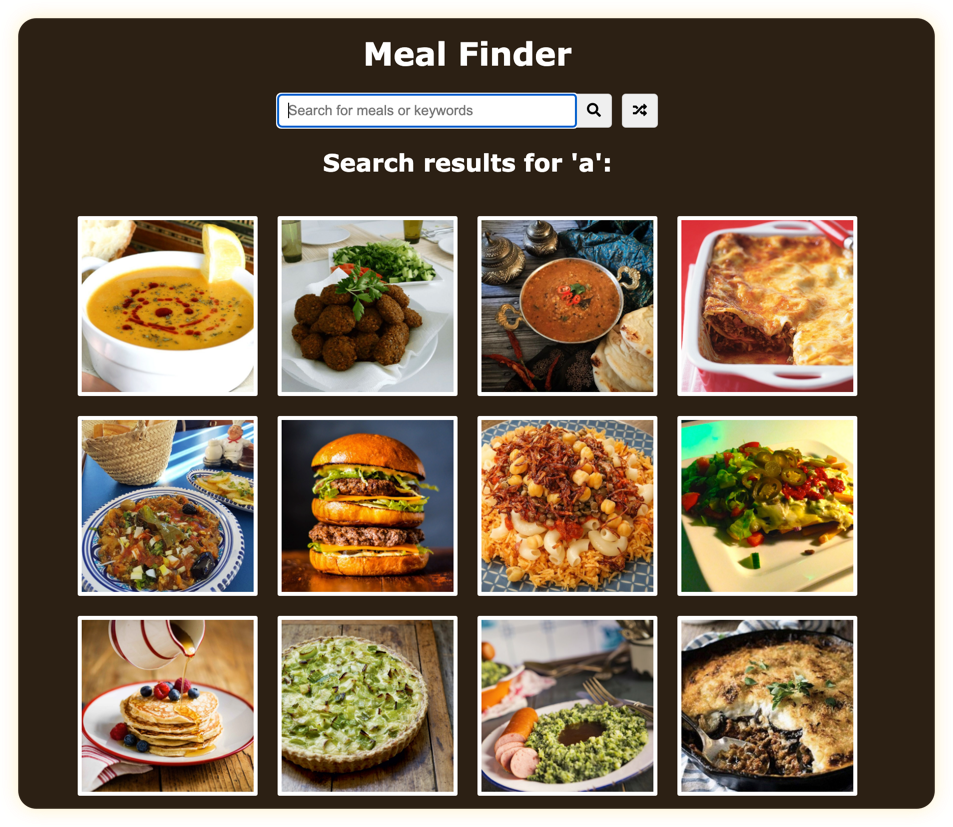Open the falafel balls meal tile
Image resolution: width=953 pixels, height=827 pixels.
(x=367, y=306)
